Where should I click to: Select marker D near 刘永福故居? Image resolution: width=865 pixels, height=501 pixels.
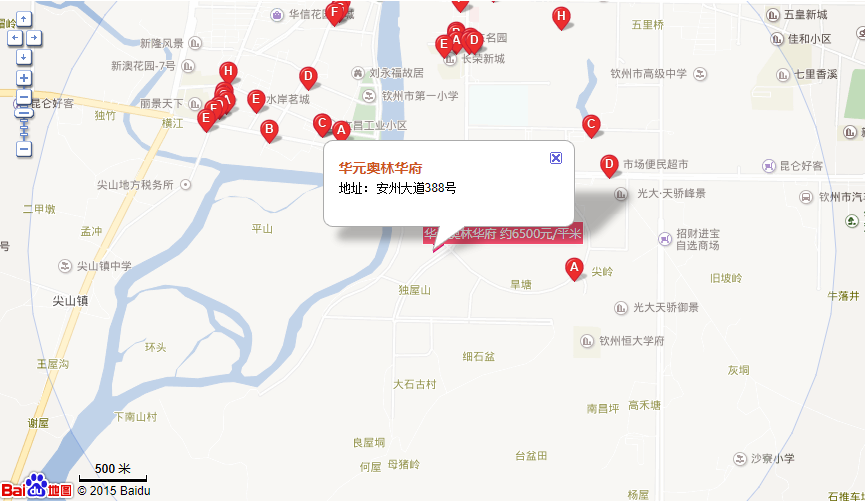308,76
